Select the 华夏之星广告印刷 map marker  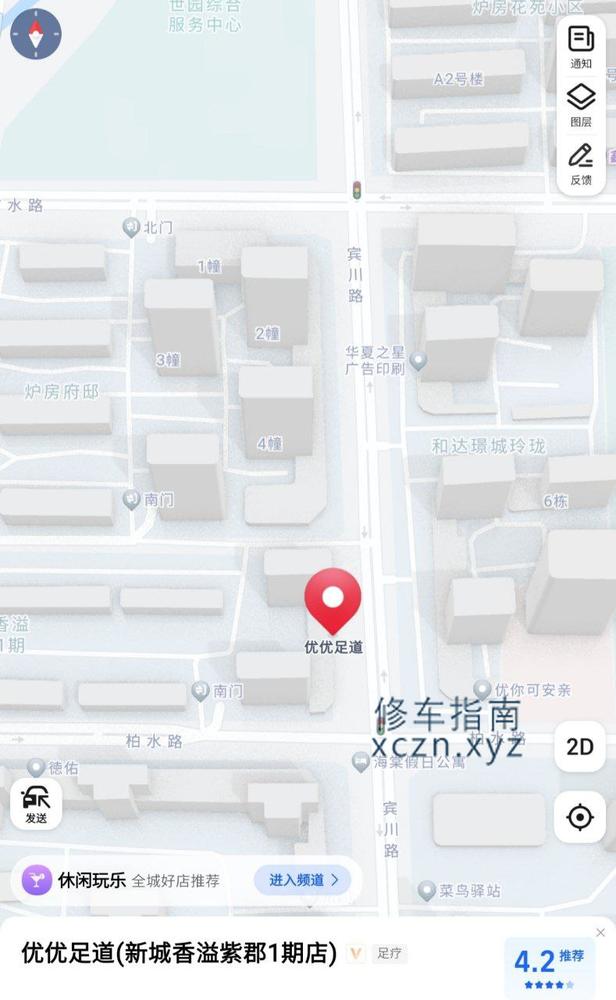click(x=419, y=359)
